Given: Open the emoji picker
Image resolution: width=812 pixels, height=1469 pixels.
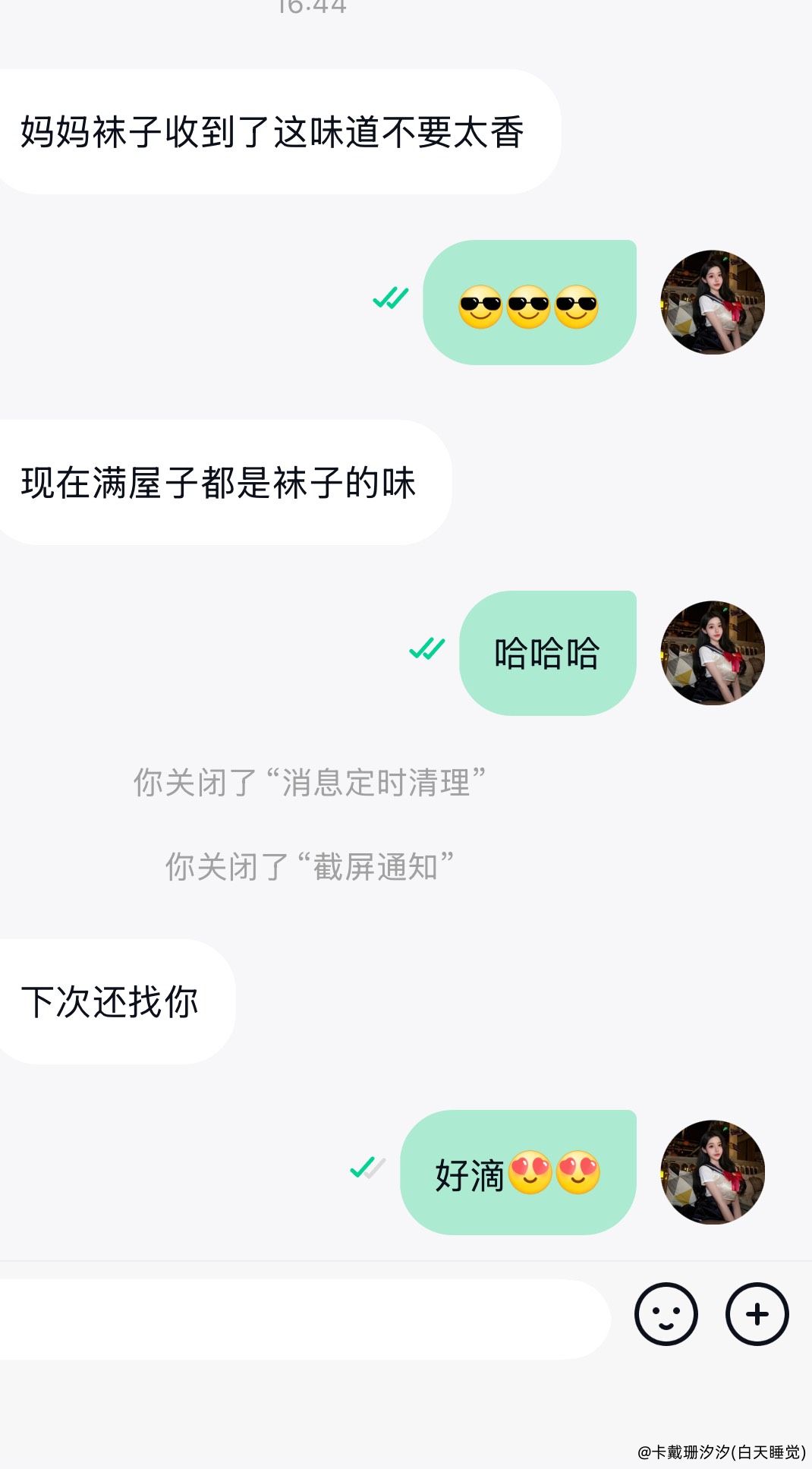Looking at the screenshot, I should pyautogui.click(x=666, y=1314).
